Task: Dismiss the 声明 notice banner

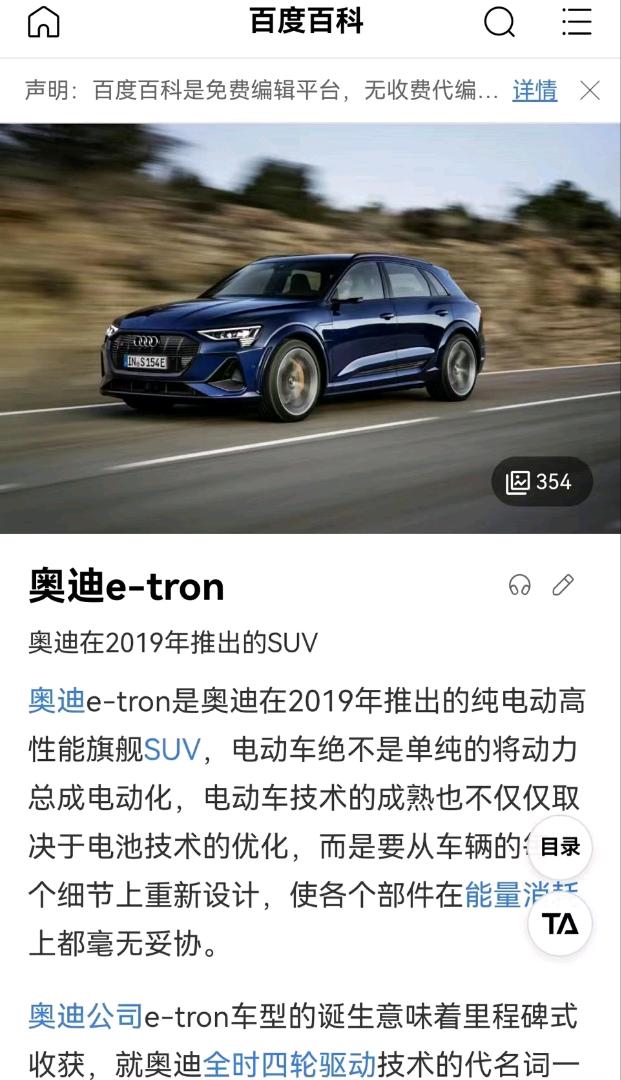Action: pyautogui.click(x=590, y=91)
